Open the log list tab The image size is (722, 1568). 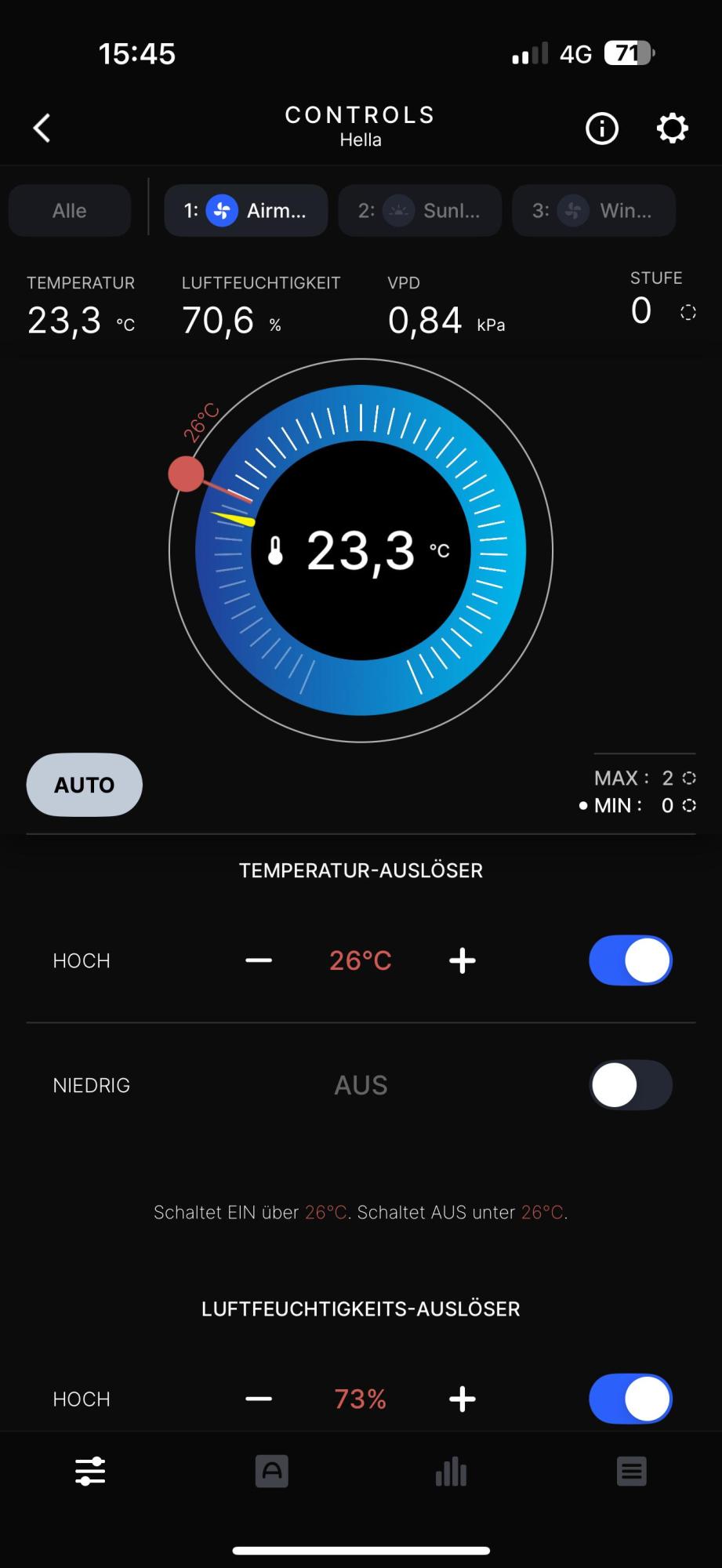(x=631, y=1472)
